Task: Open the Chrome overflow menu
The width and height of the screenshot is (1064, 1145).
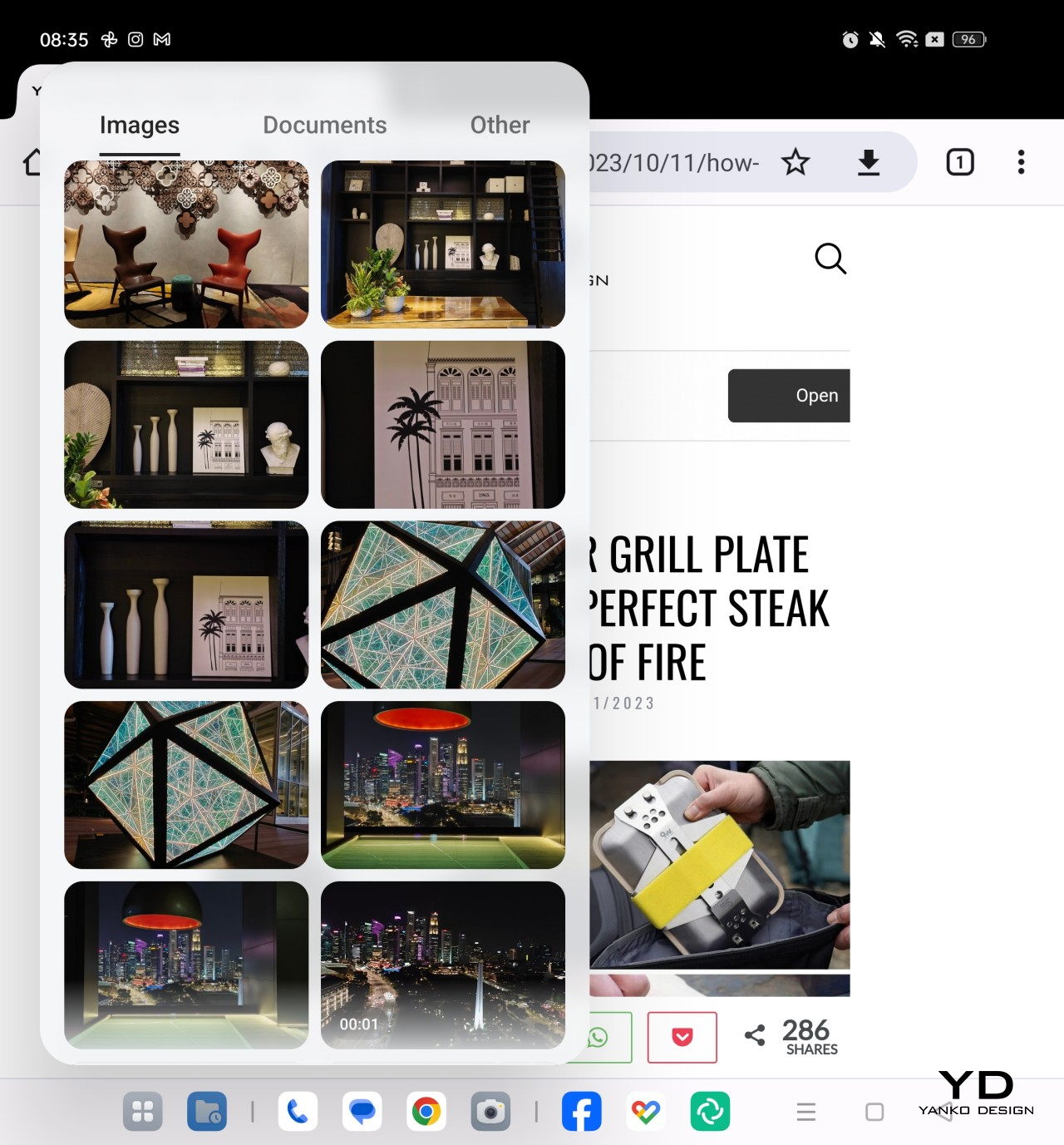Action: [x=1021, y=162]
